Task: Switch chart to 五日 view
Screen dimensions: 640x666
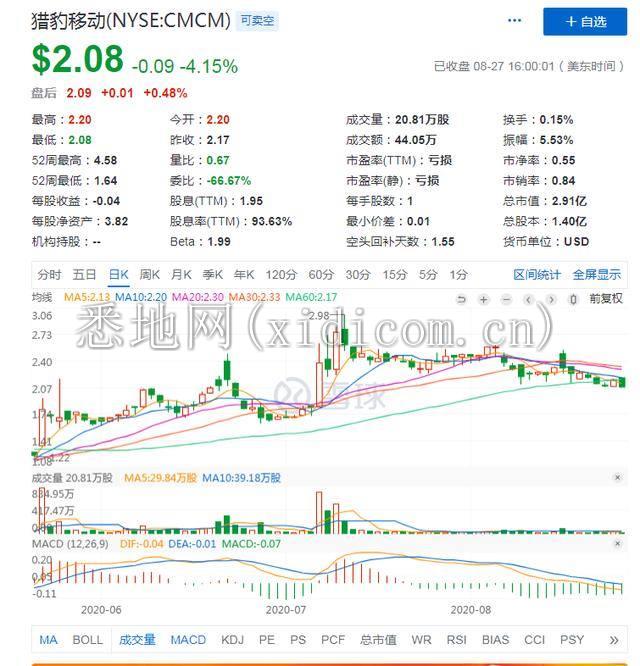Action: point(85,275)
